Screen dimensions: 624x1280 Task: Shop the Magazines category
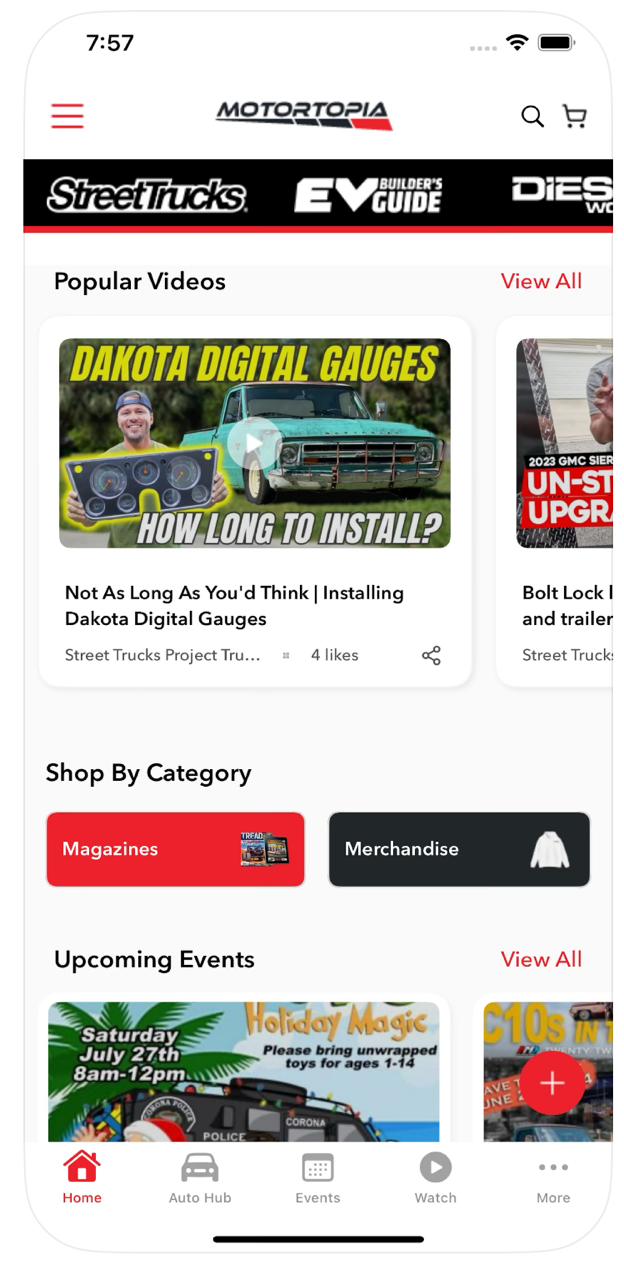175,849
